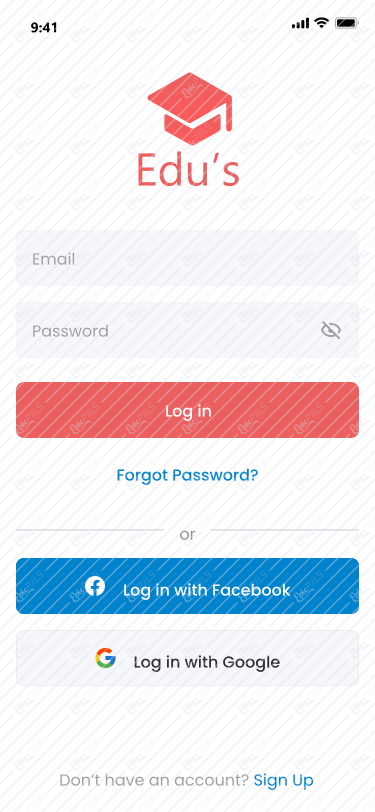Open the Forgot Password? link
Screen dimensions: 375x812
[x=187, y=475]
